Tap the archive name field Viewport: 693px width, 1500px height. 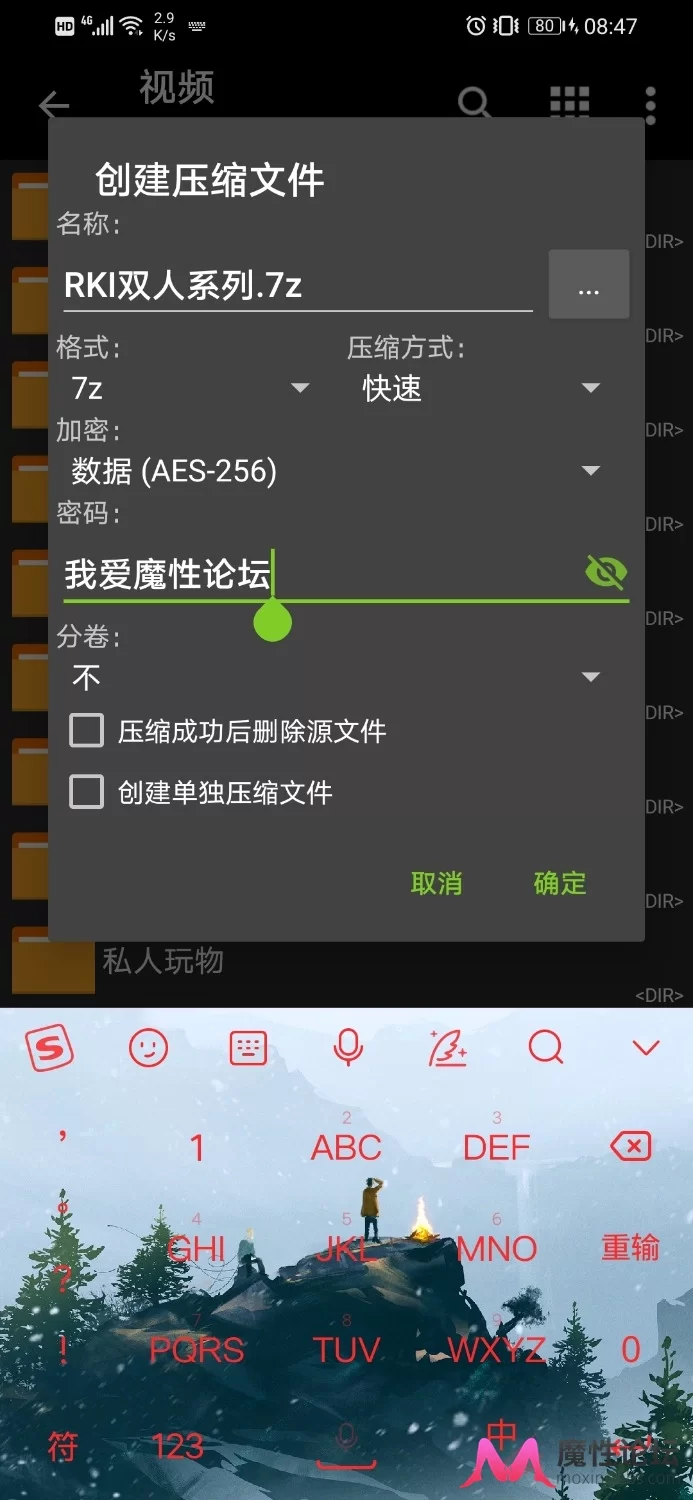[297, 286]
